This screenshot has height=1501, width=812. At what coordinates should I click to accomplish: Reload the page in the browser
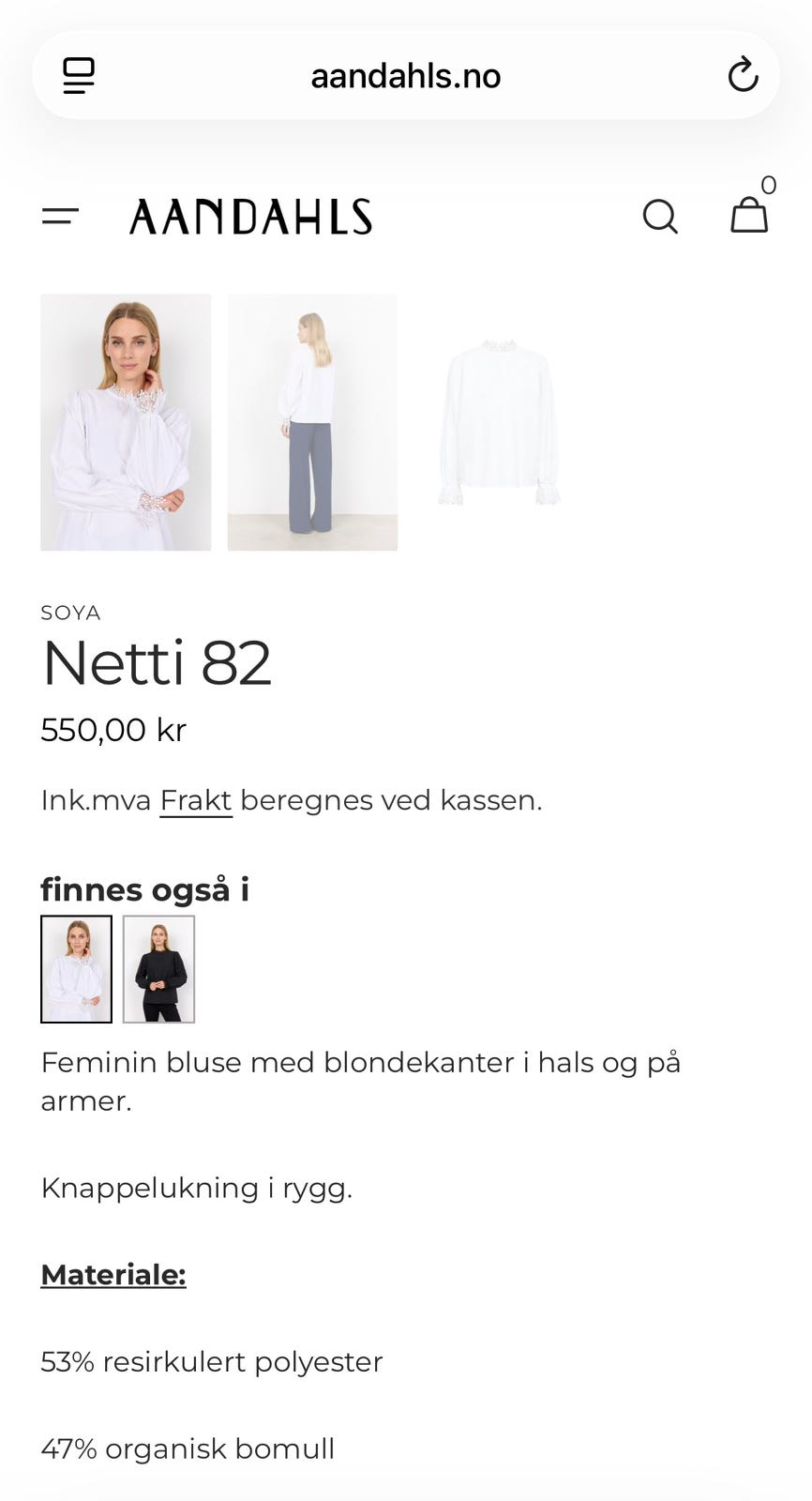pos(743,75)
